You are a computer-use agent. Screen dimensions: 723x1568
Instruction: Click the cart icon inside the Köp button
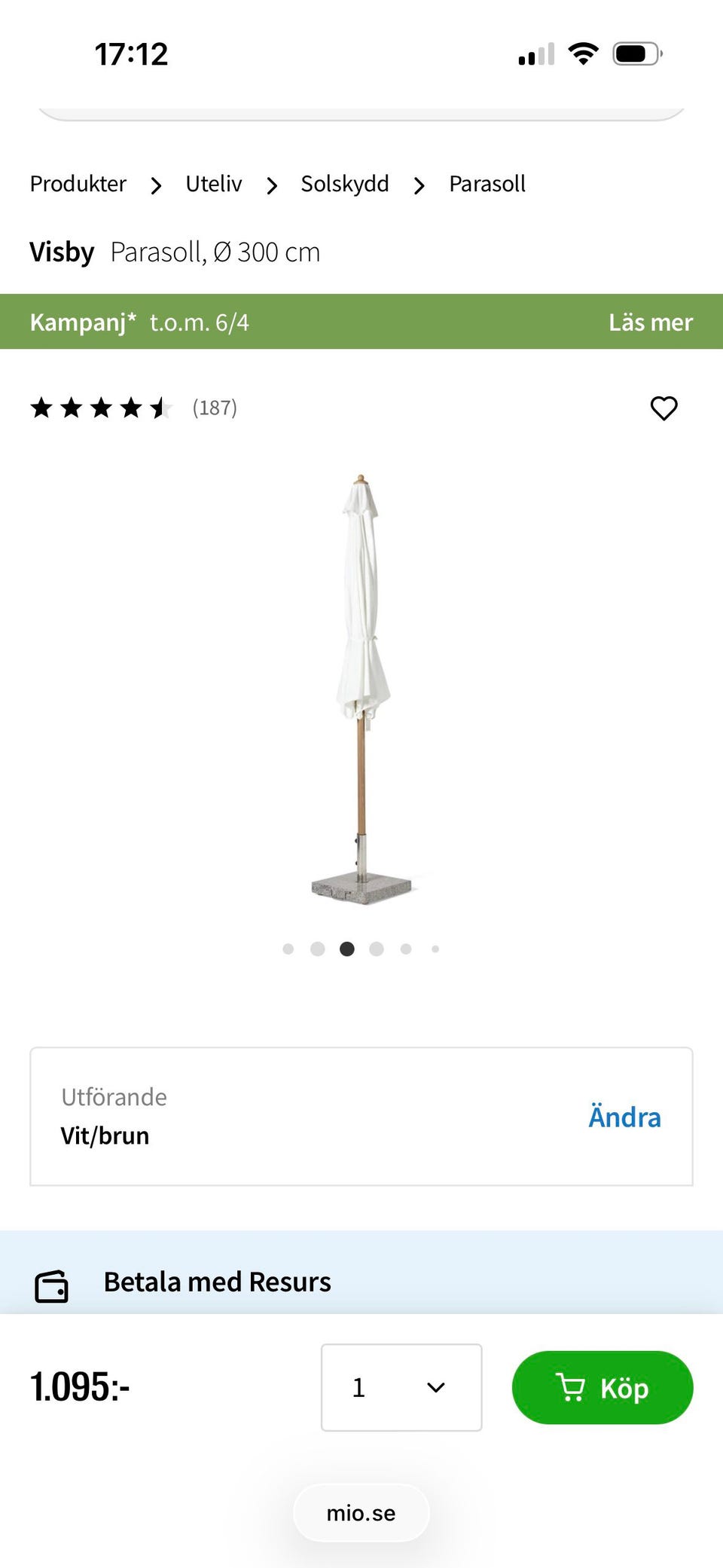tap(571, 1387)
